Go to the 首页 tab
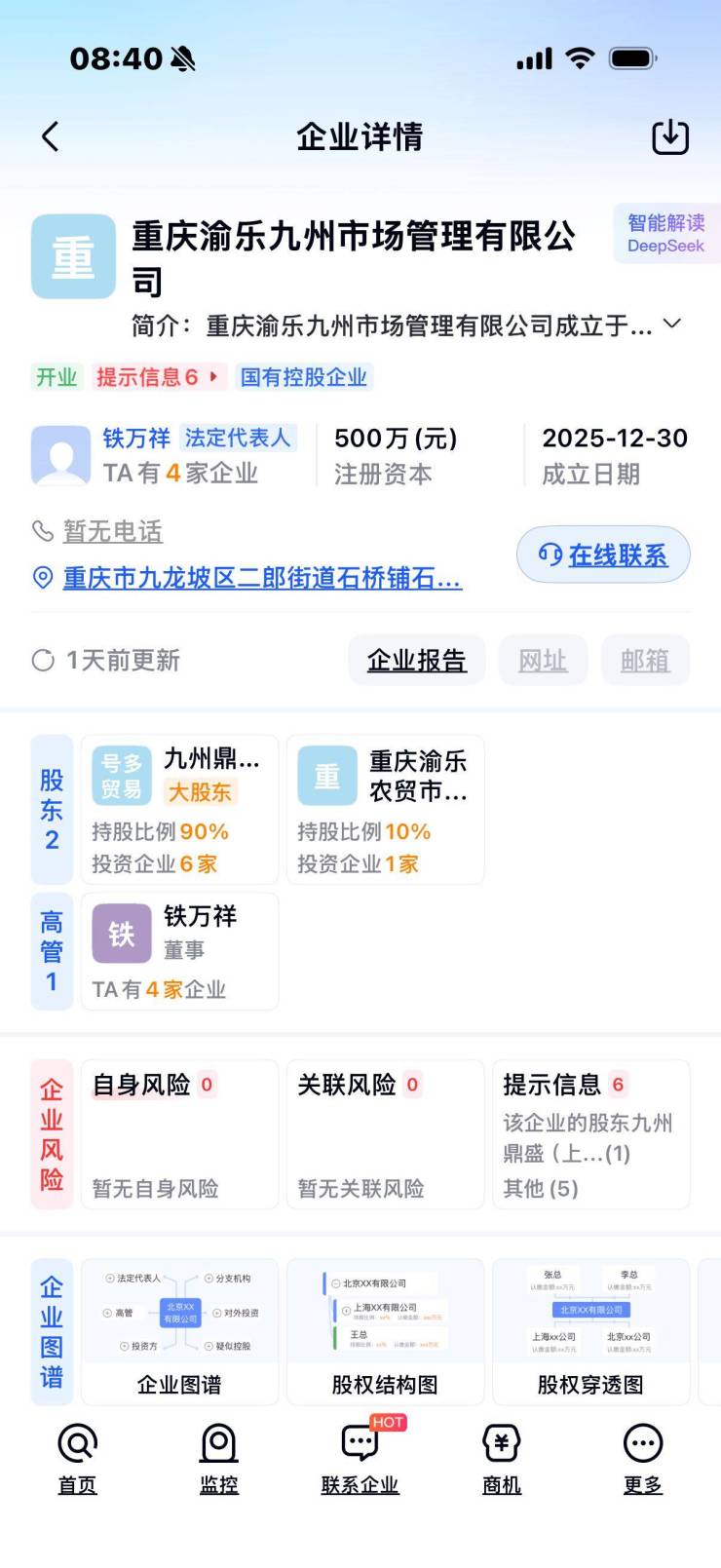This screenshot has height=1568, width=721. coord(78,1459)
